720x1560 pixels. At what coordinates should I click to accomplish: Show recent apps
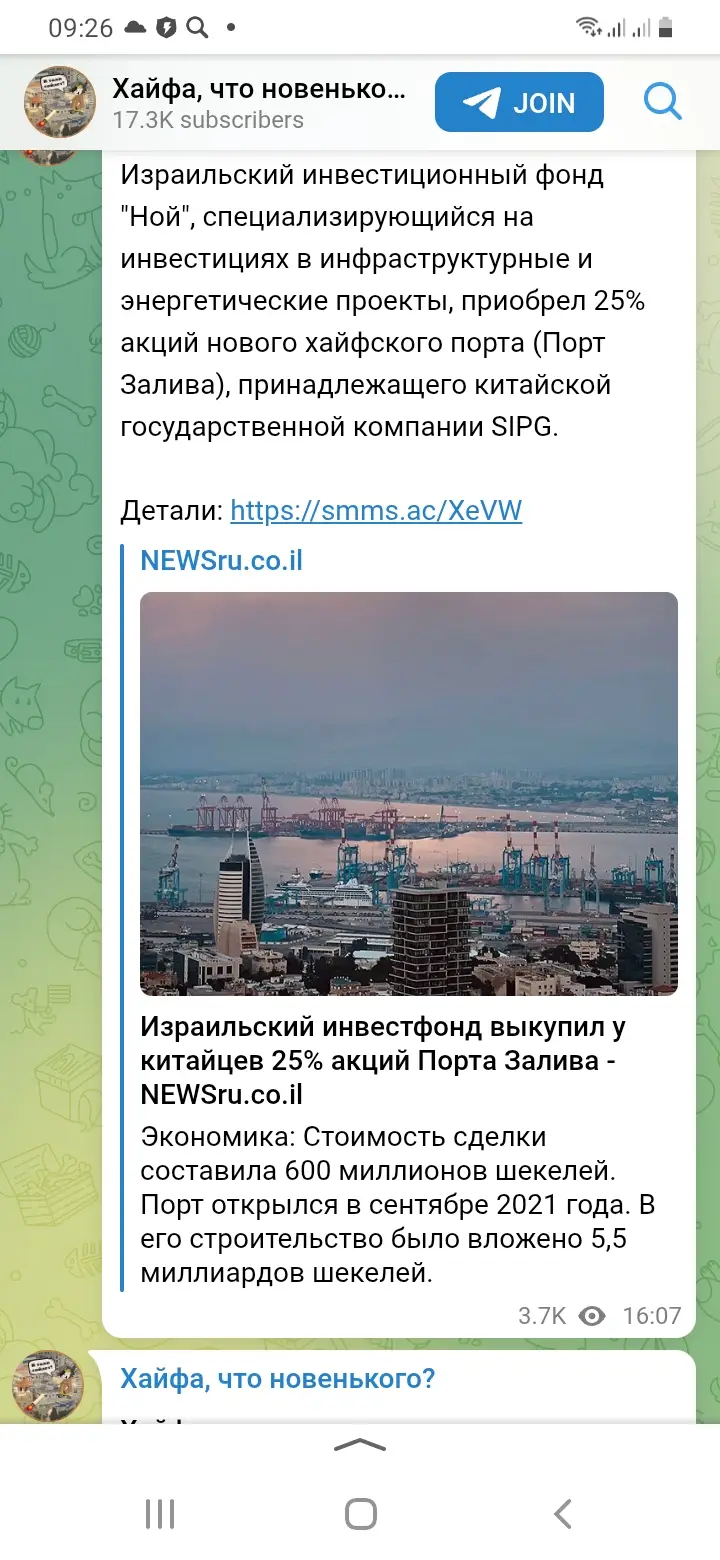coord(160,1513)
